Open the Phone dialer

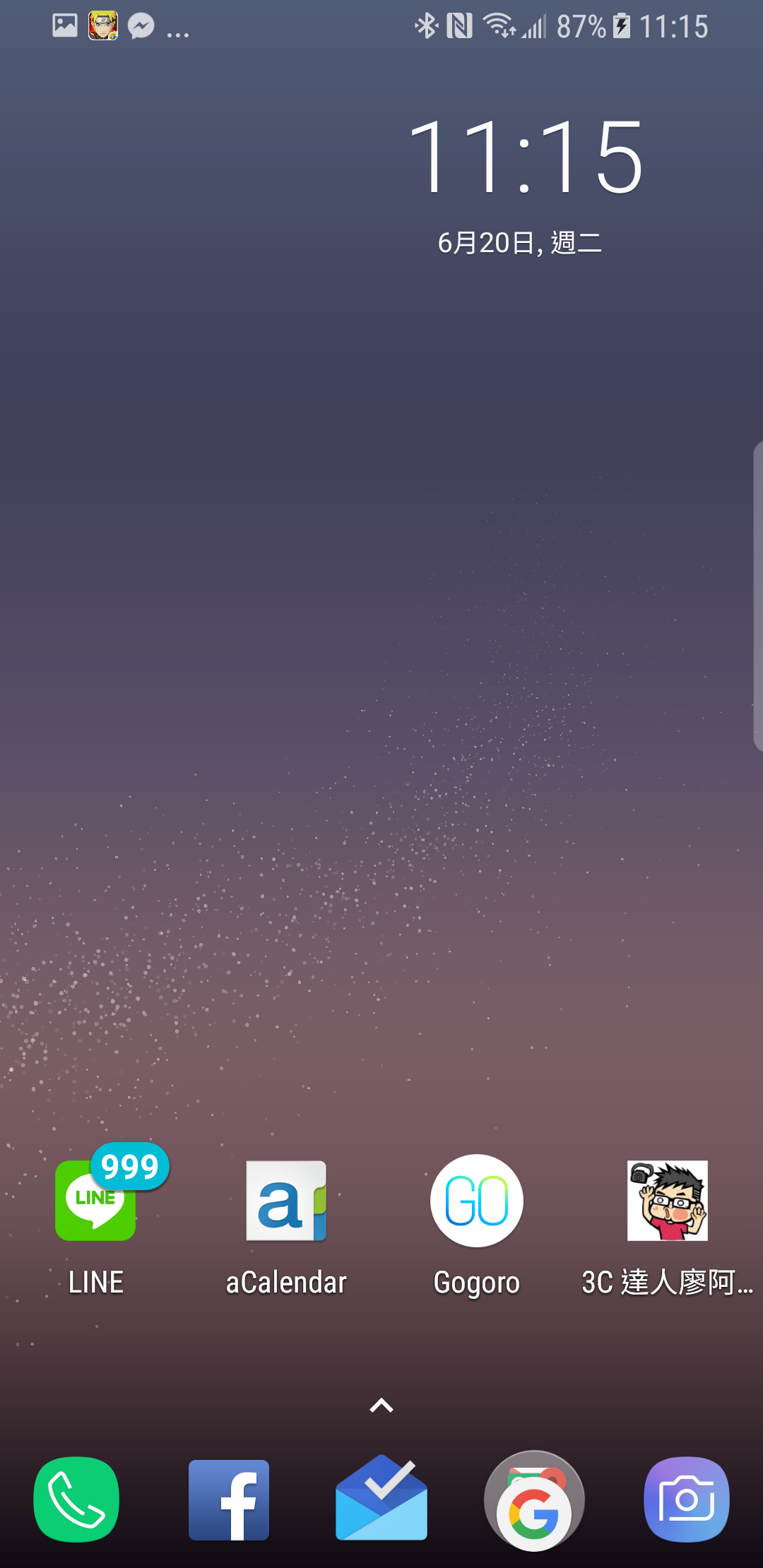76,1499
